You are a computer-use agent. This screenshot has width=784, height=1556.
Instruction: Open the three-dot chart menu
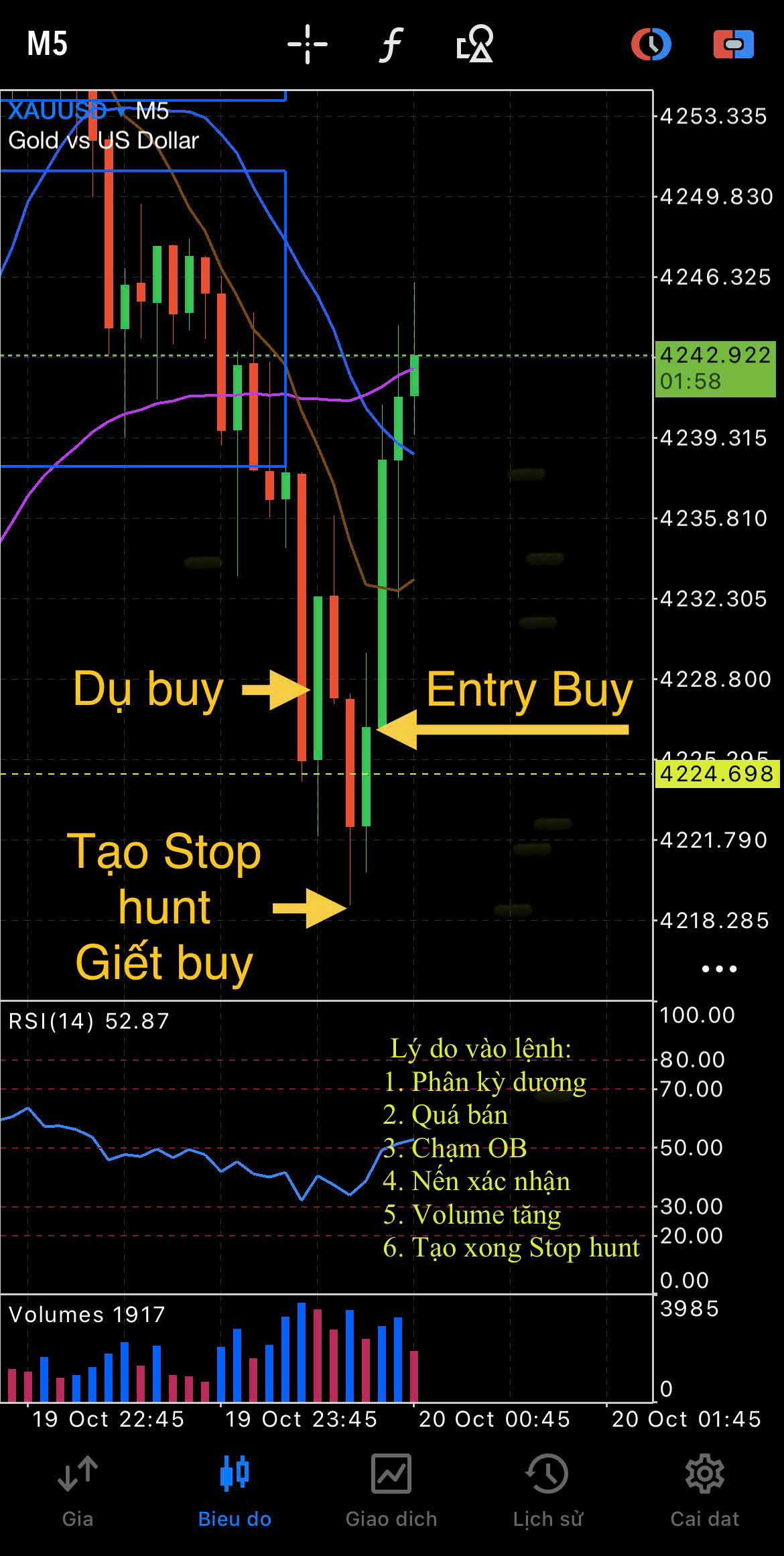tap(719, 969)
